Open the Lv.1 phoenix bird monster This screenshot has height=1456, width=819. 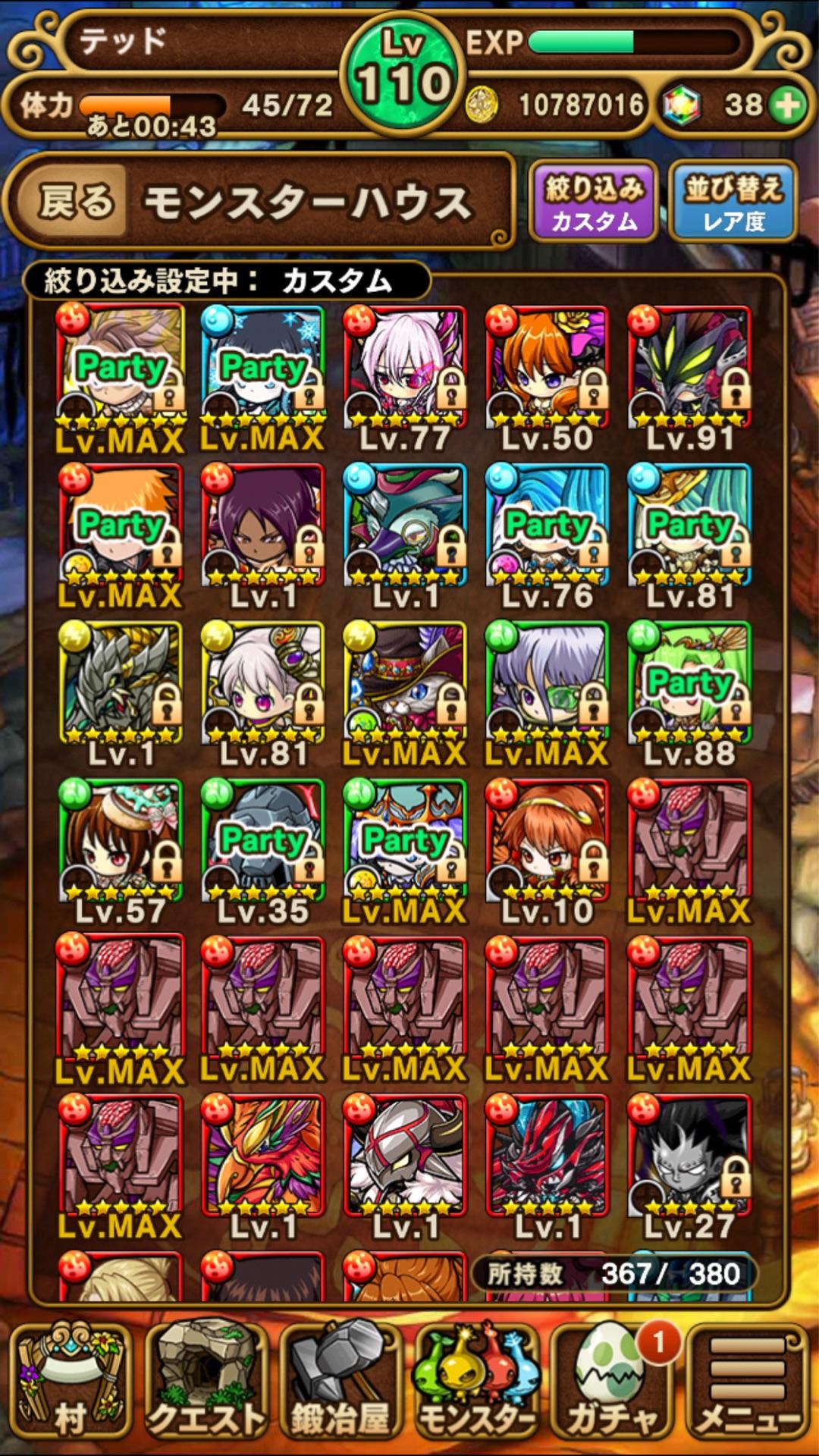click(262, 1166)
